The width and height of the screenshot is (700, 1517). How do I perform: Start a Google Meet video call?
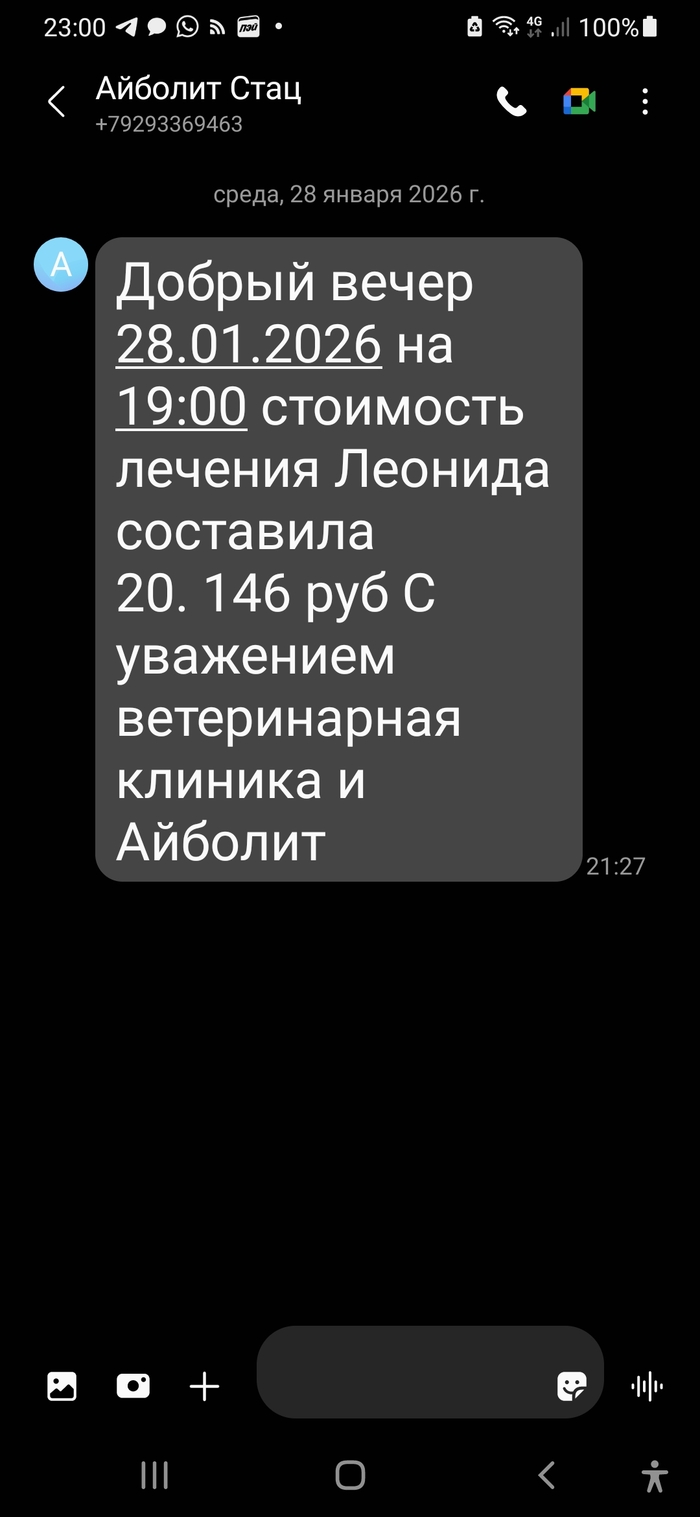579,102
